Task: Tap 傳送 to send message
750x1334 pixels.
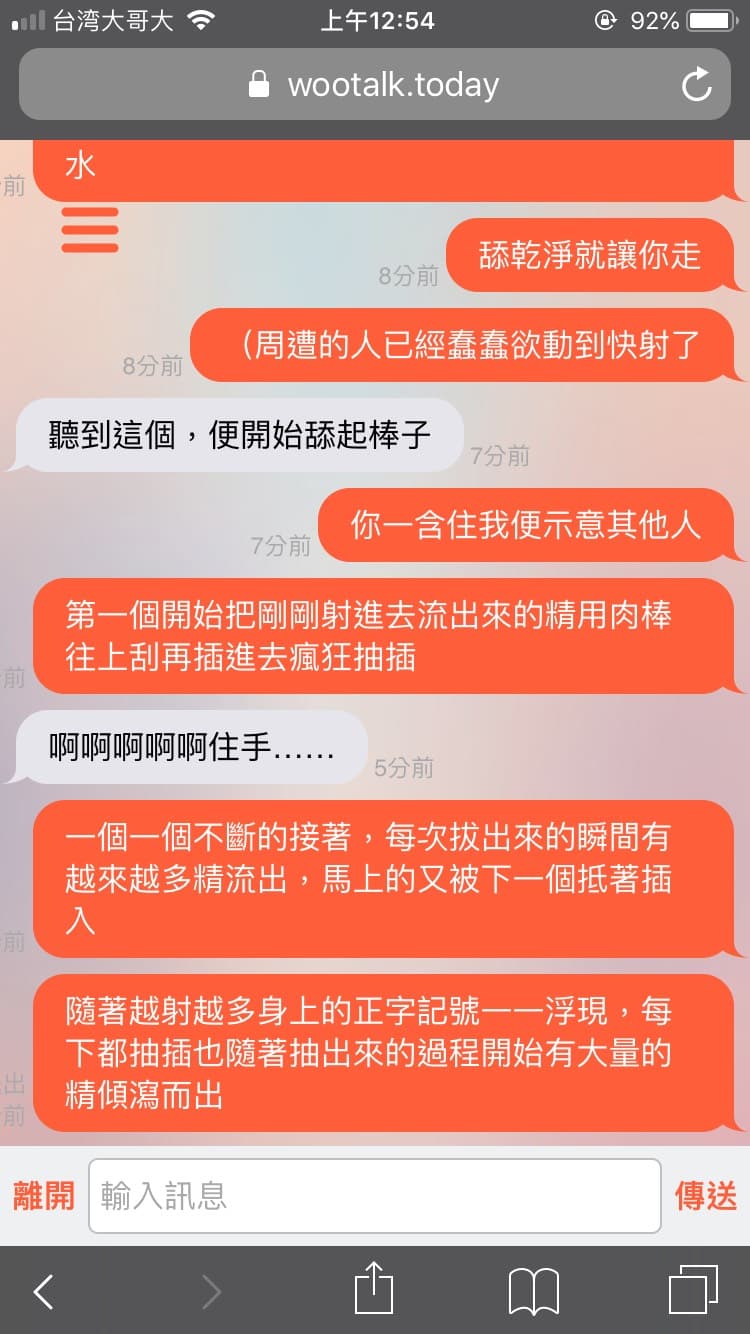Action: 706,1195
